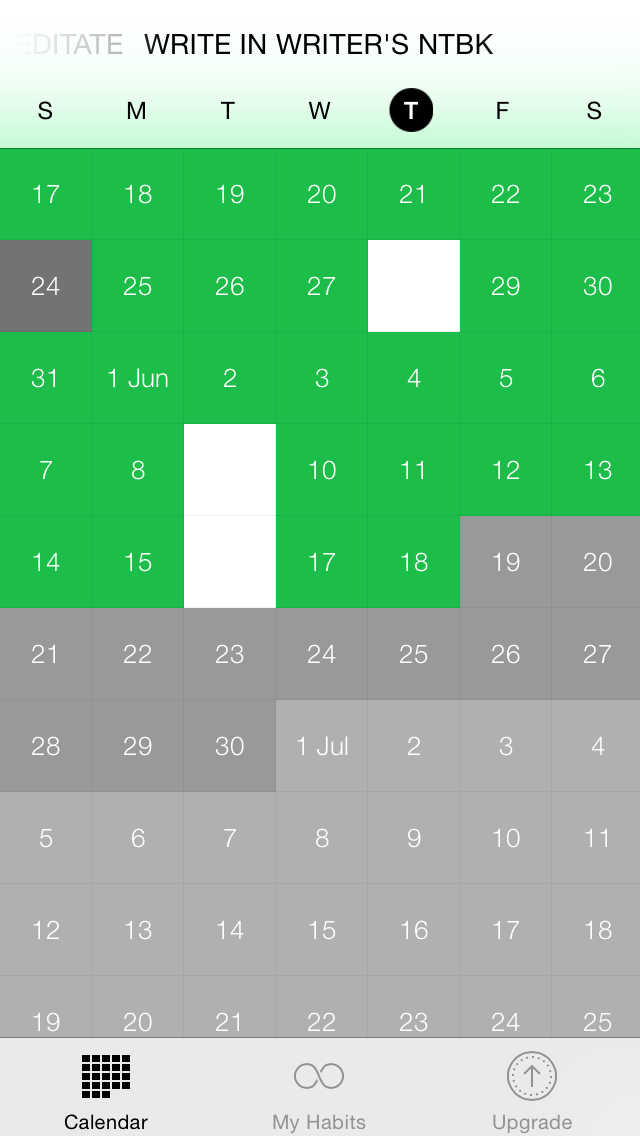Tap the June 30 day cell
Screen dimensions: 640x1136
pos(230,746)
